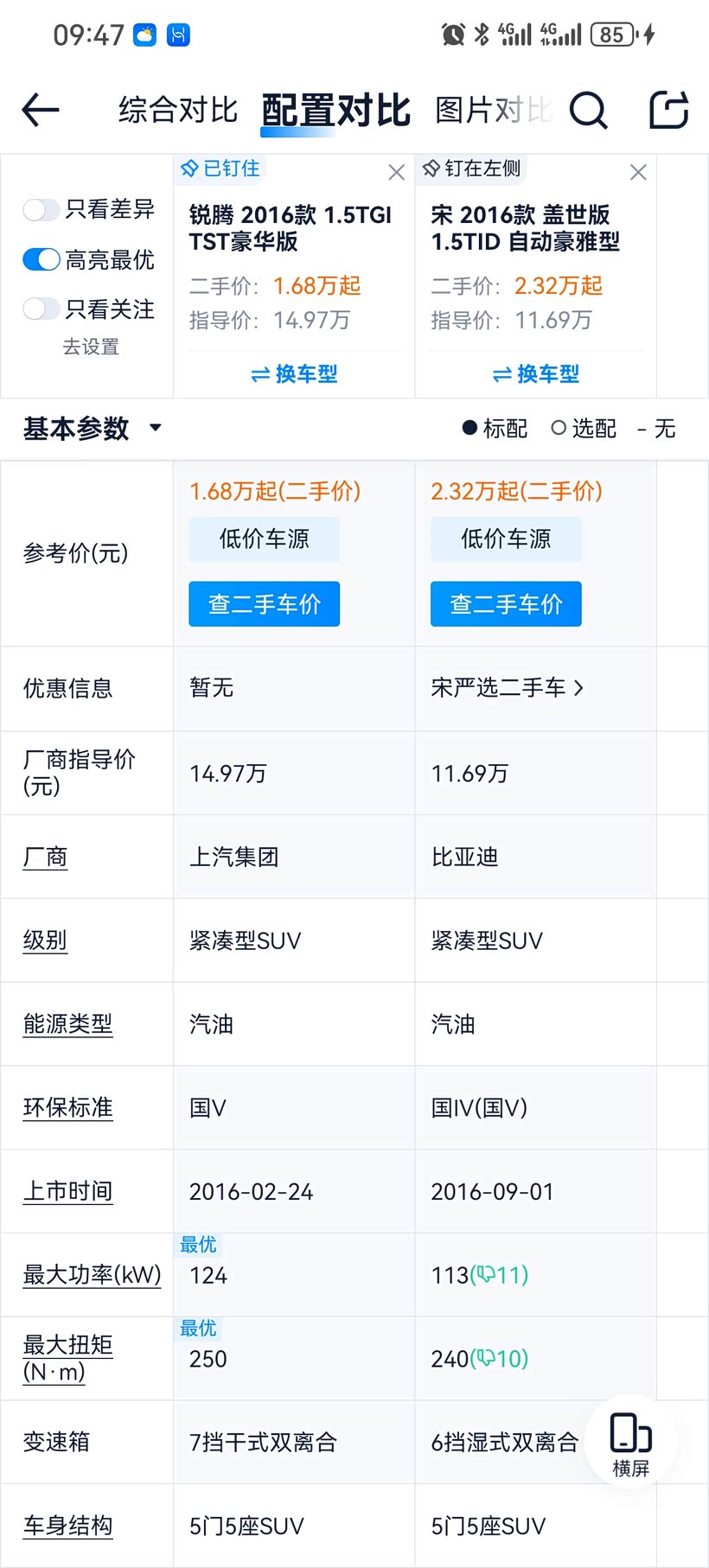Open the 最大功率(kW) term explanation
709x1568 pixels.
coord(93,1275)
